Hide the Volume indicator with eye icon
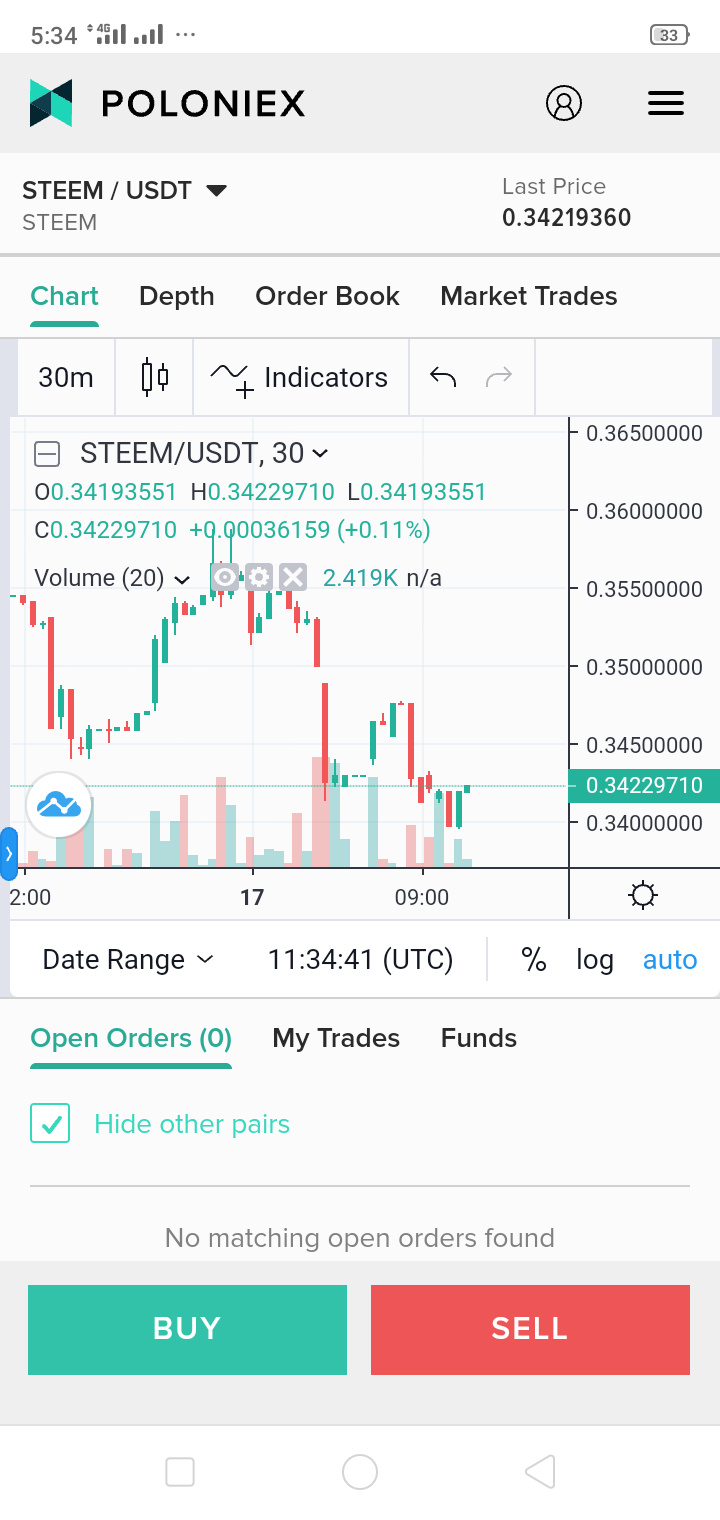 click(x=225, y=577)
